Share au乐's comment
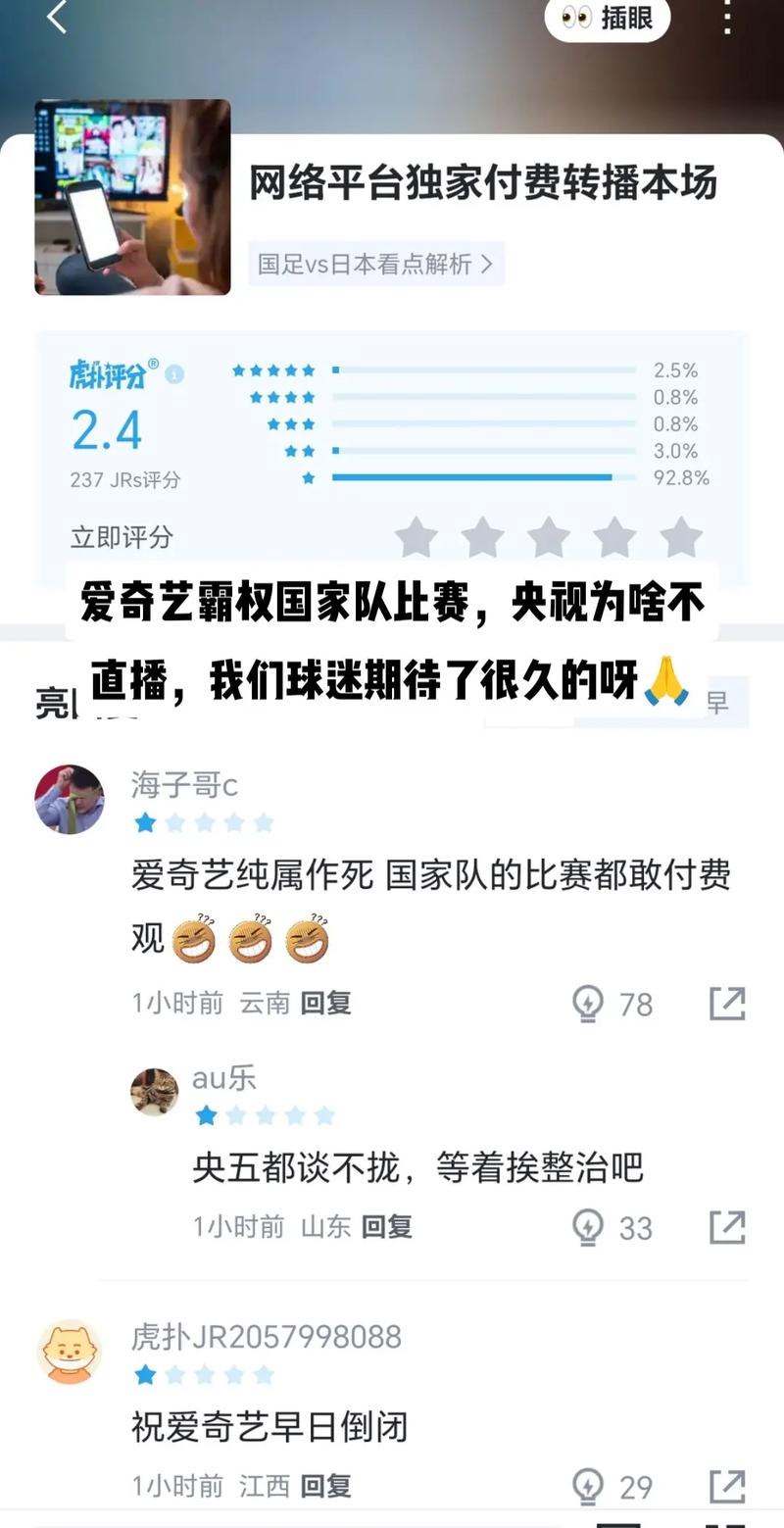 [x=727, y=1227]
